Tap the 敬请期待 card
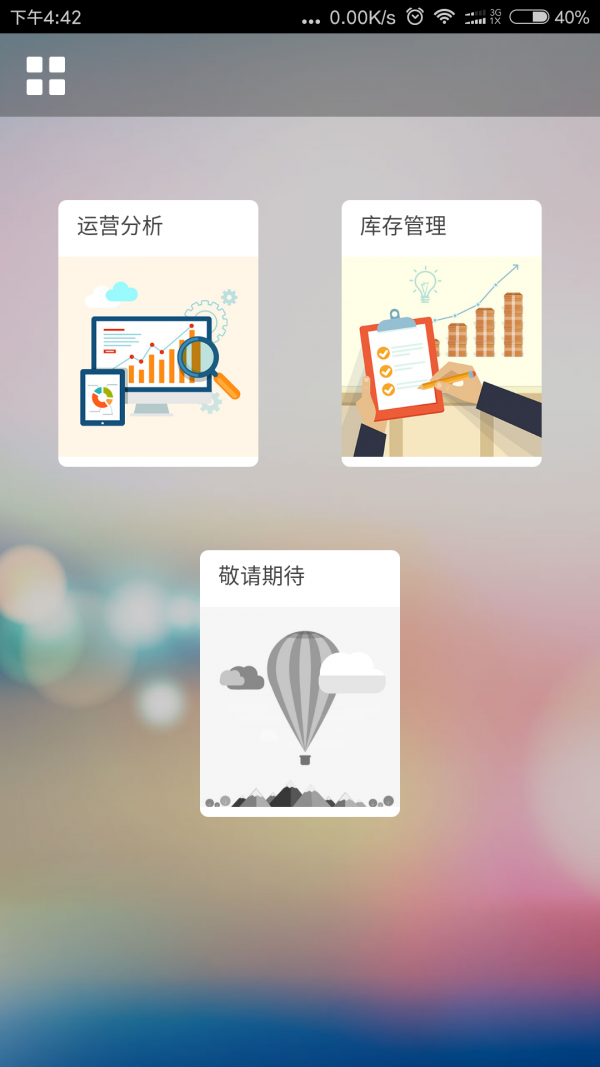Screen dimensions: 600x1067 300,684
